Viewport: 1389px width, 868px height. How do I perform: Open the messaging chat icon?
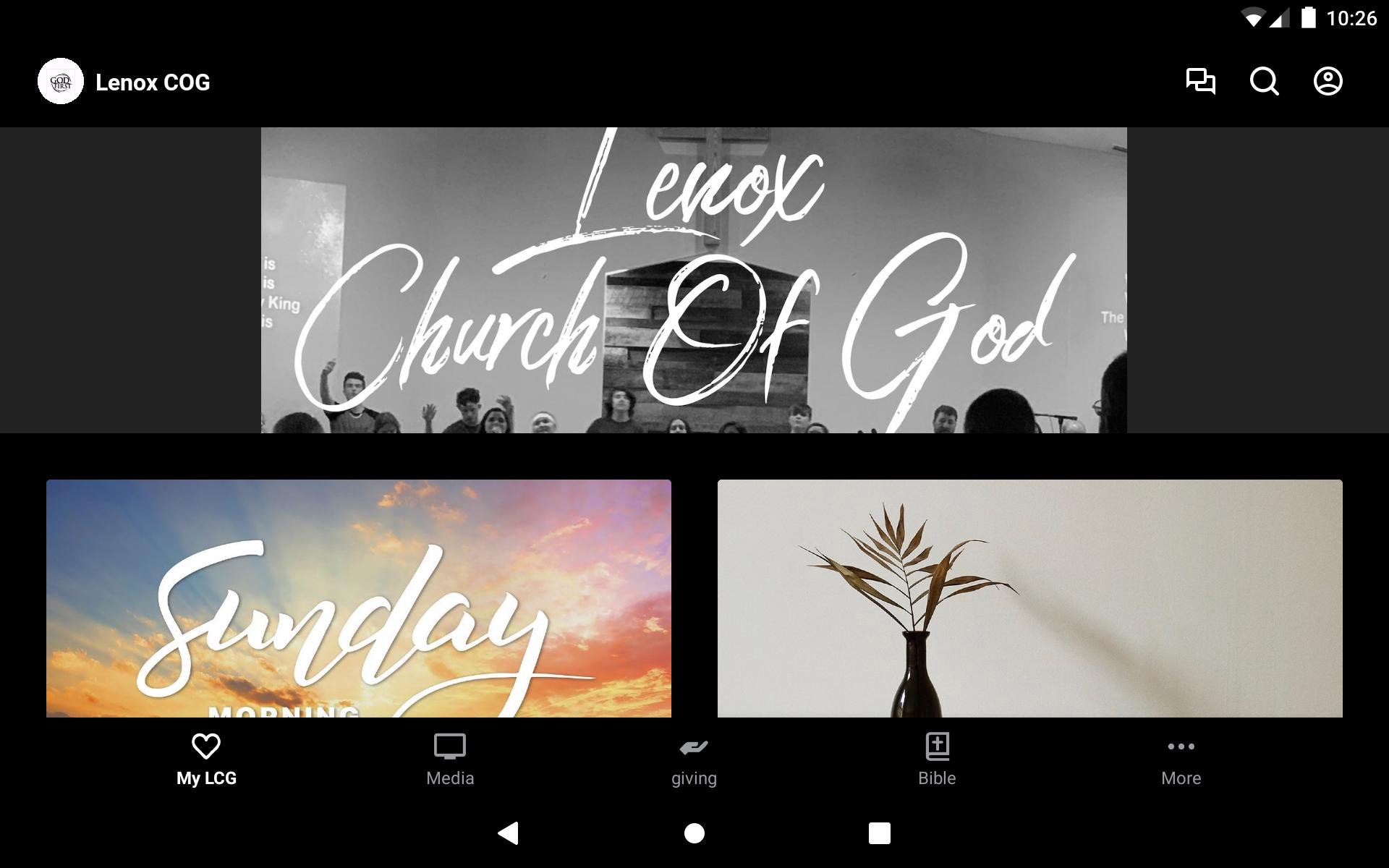pos(1200,81)
